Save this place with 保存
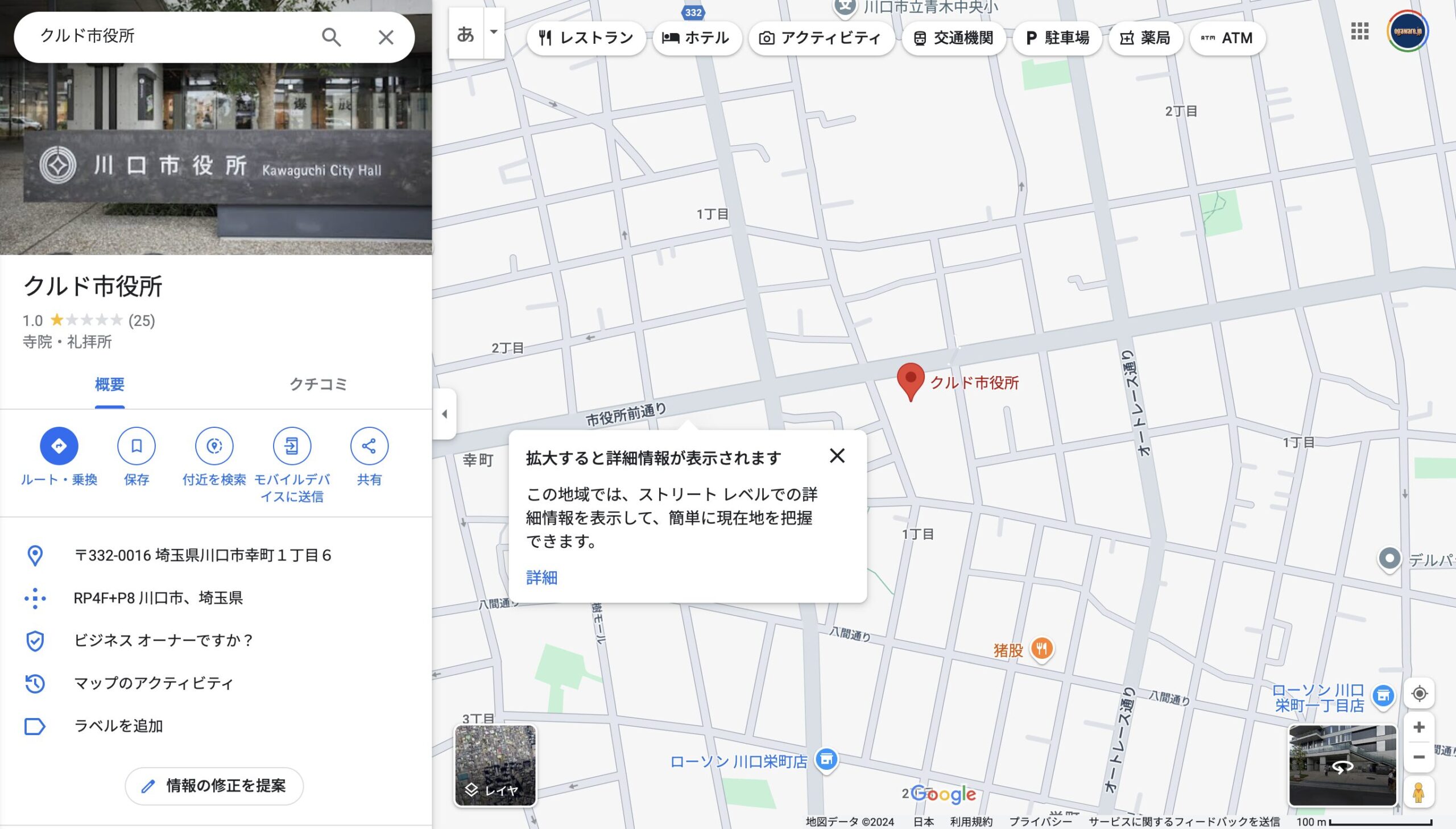1456x829 pixels. coord(136,446)
